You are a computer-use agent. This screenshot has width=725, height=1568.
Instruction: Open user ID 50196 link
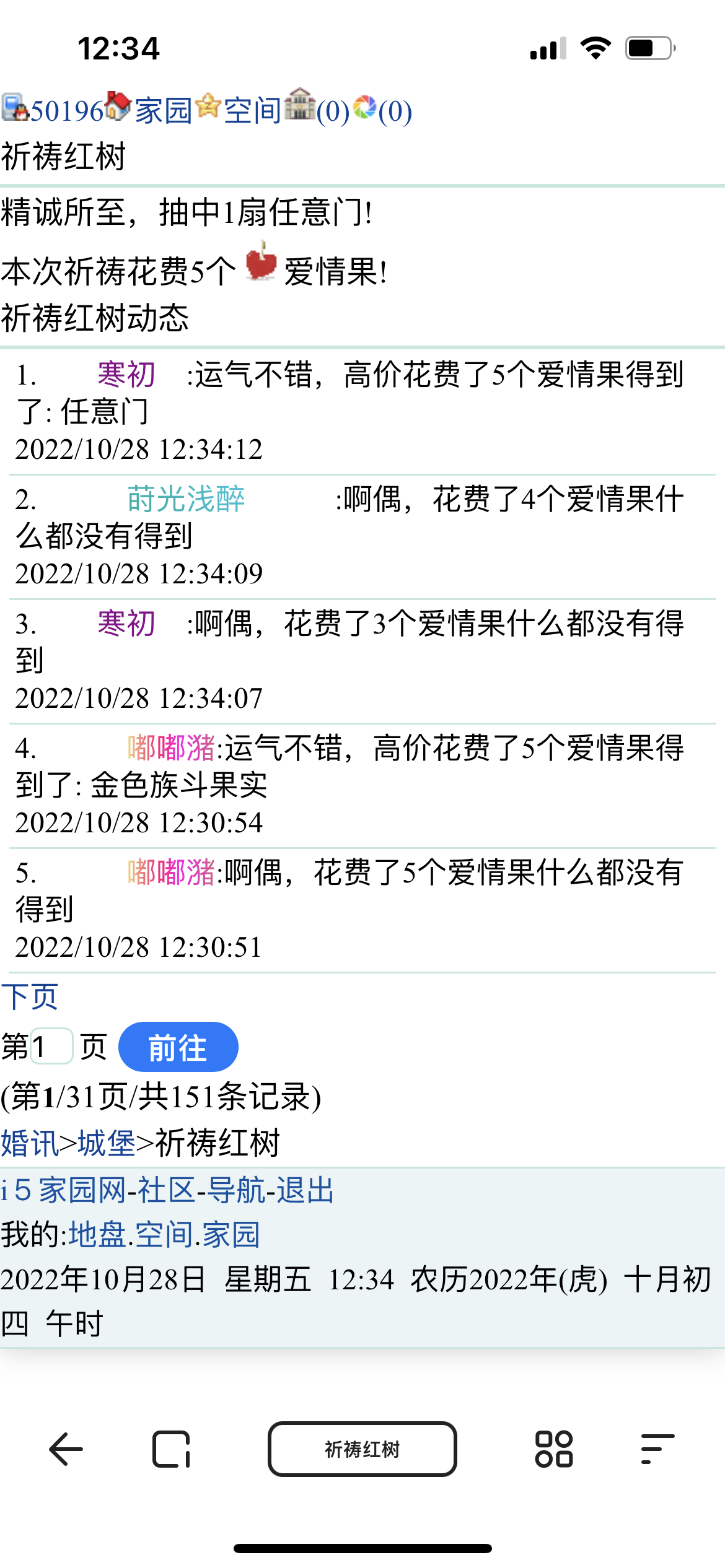[67, 111]
